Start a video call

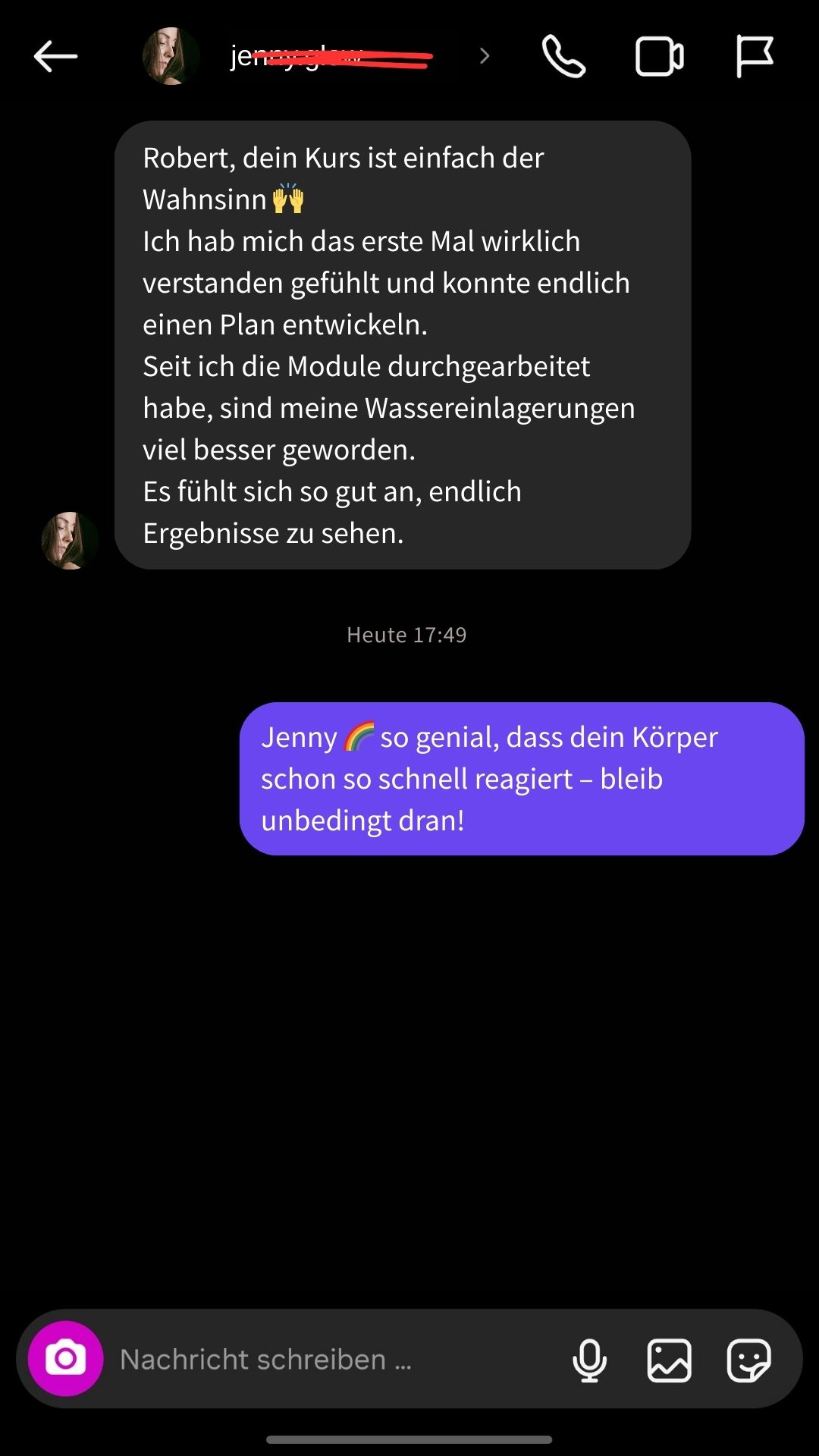tap(658, 57)
